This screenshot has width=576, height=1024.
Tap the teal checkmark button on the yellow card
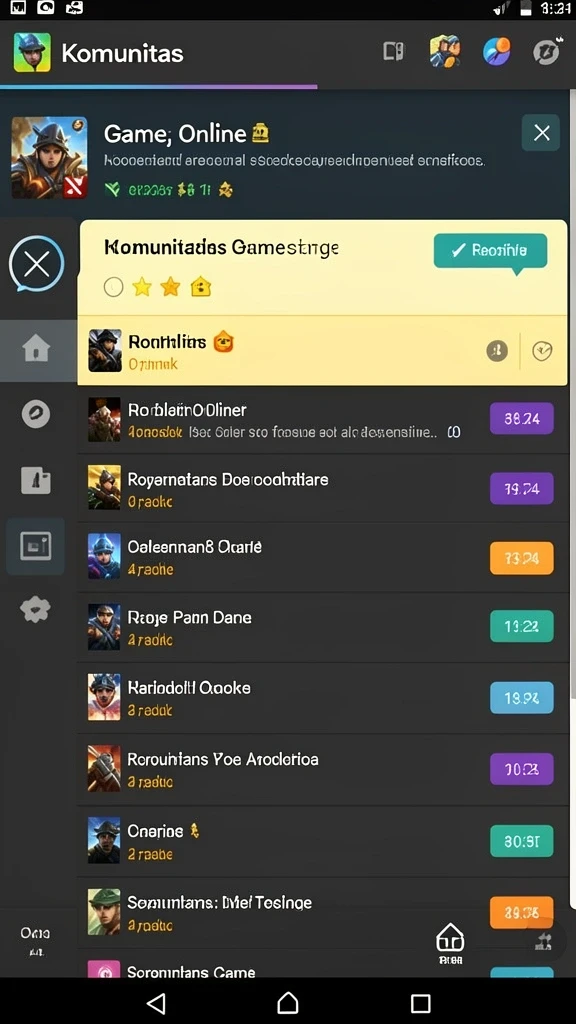pos(490,251)
